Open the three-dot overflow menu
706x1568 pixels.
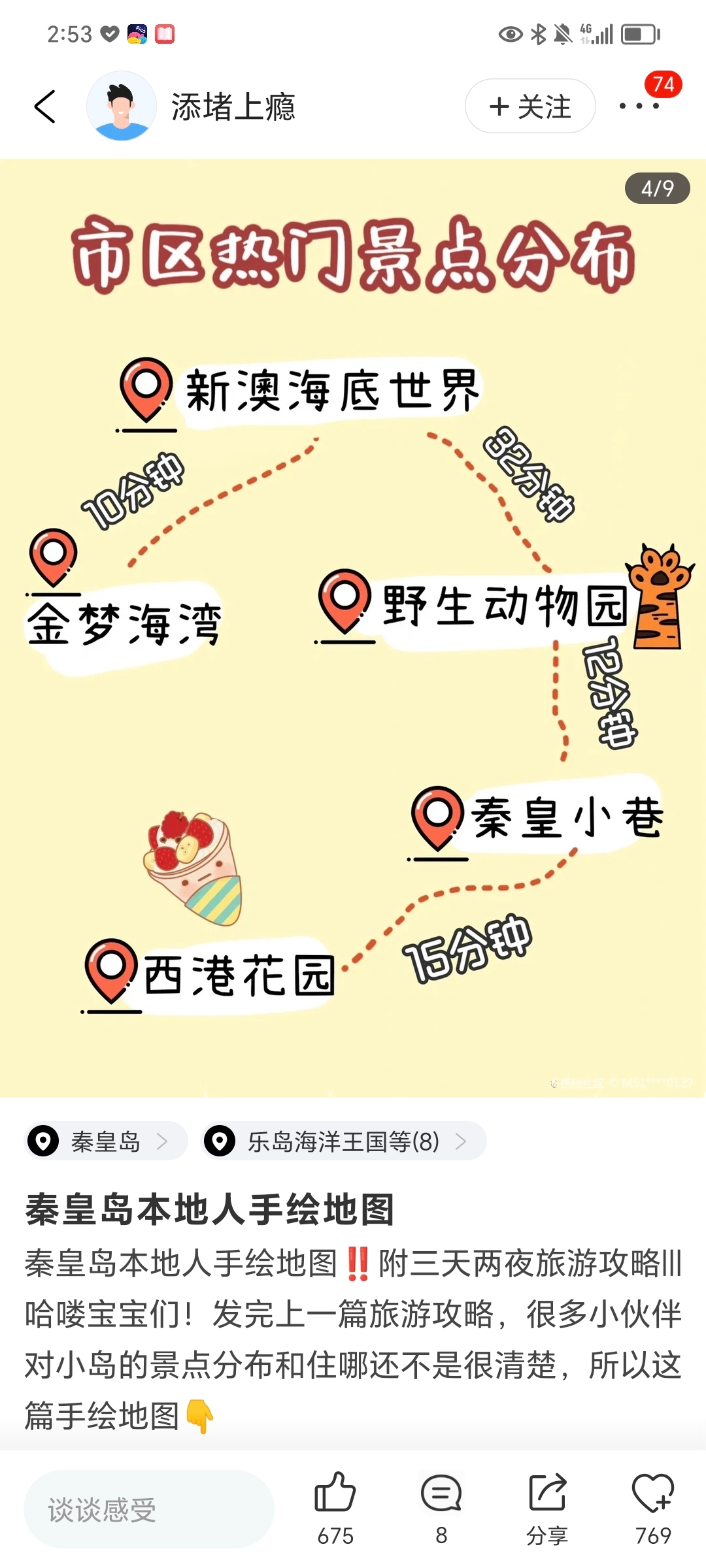pos(639,106)
